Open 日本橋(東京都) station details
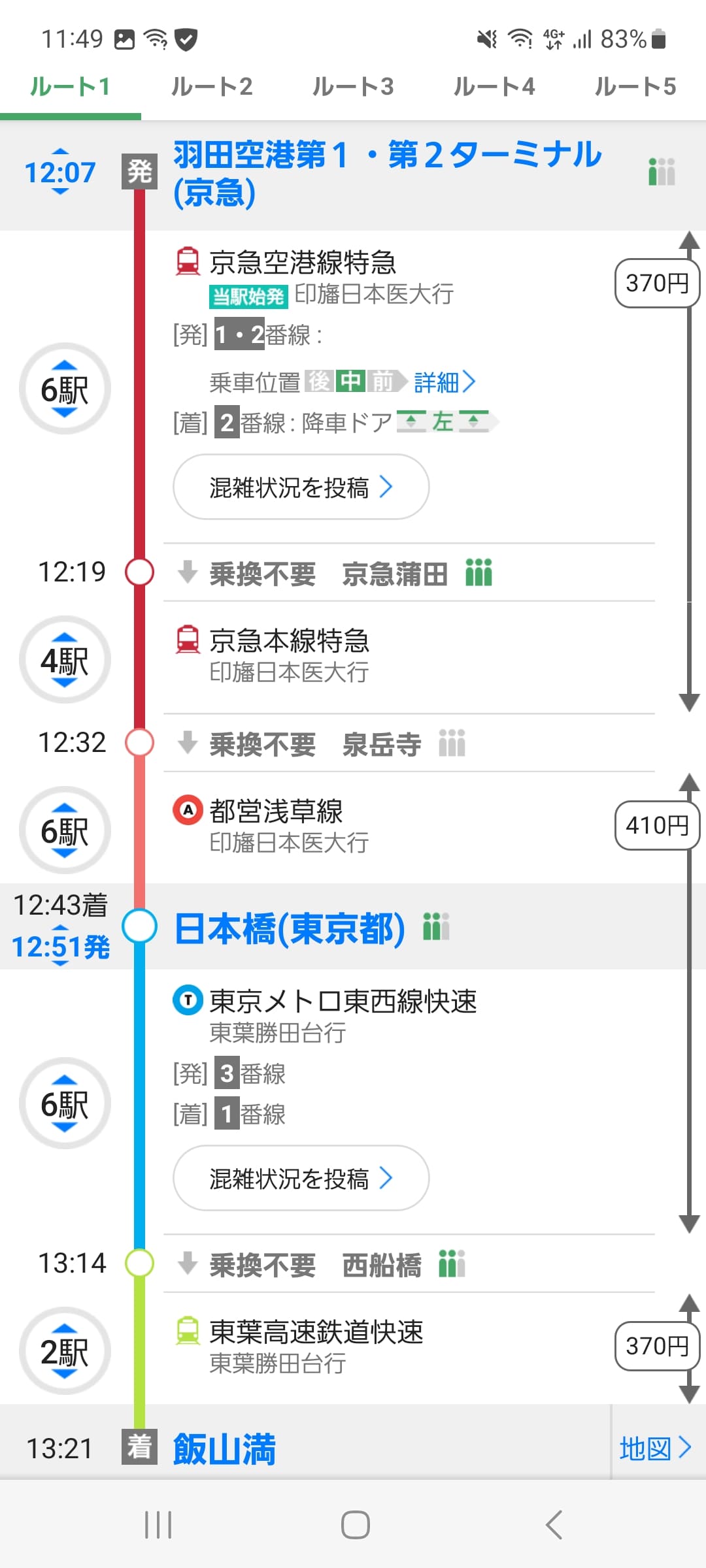Screen dimensions: 706x1568 (289, 928)
